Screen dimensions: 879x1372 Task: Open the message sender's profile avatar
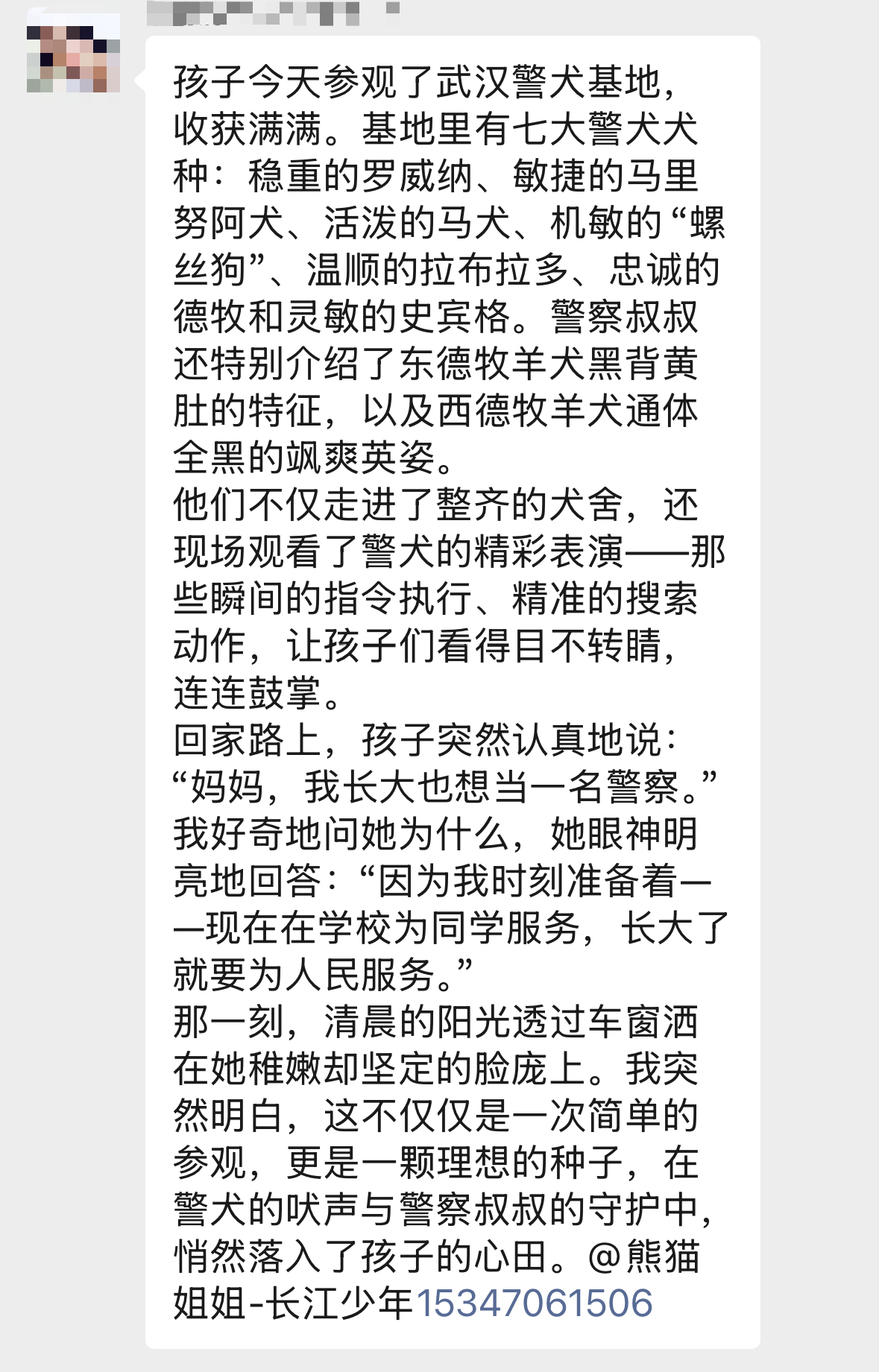(x=73, y=54)
